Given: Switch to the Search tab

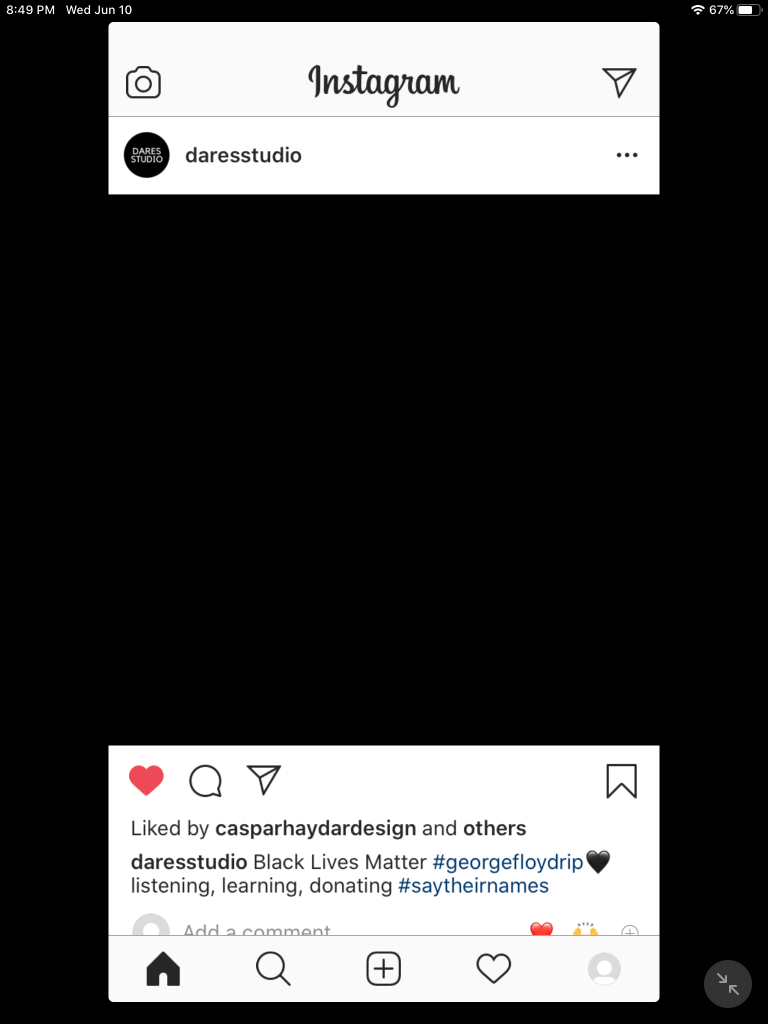Looking at the screenshot, I should click(x=273, y=968).
